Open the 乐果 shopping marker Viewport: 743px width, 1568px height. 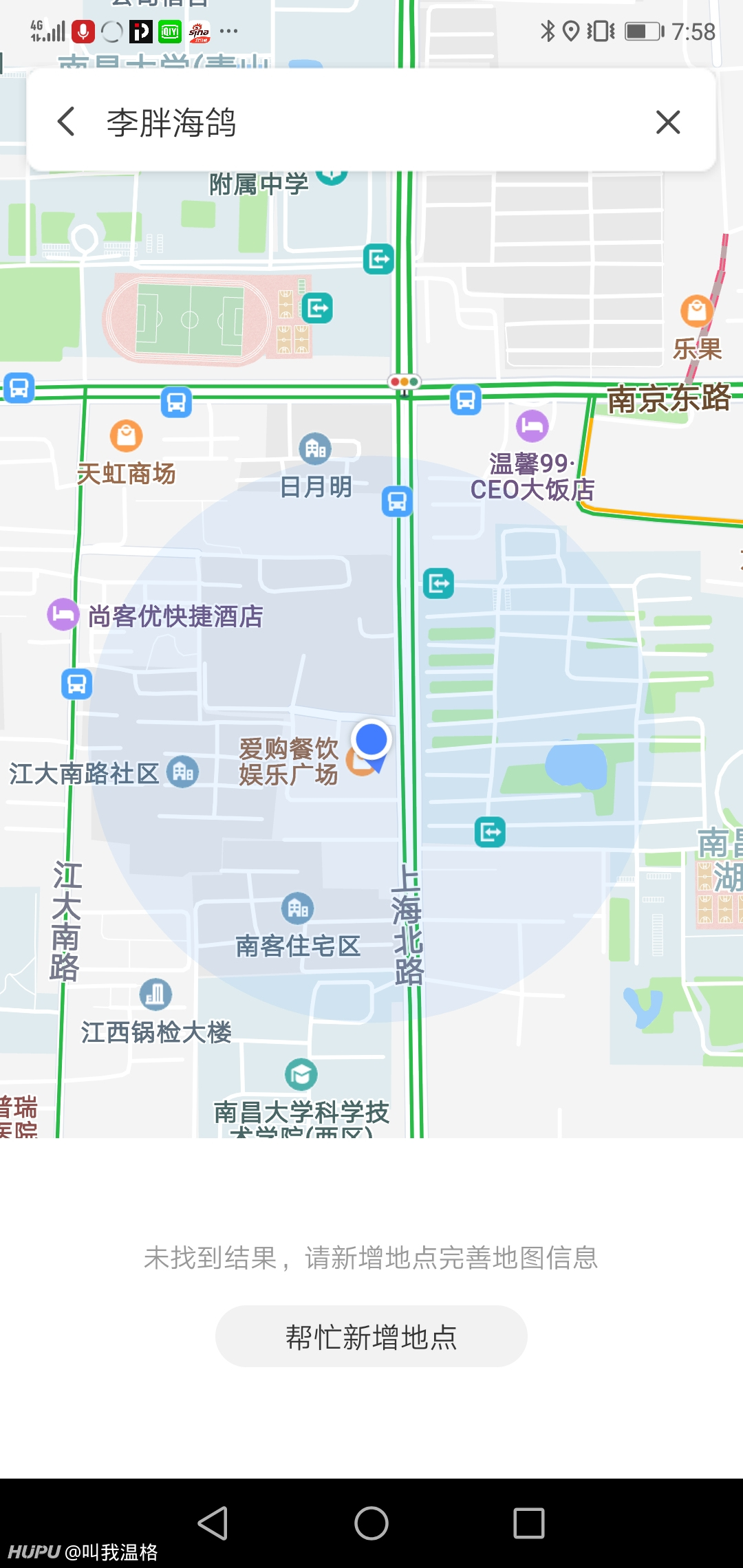697,311
